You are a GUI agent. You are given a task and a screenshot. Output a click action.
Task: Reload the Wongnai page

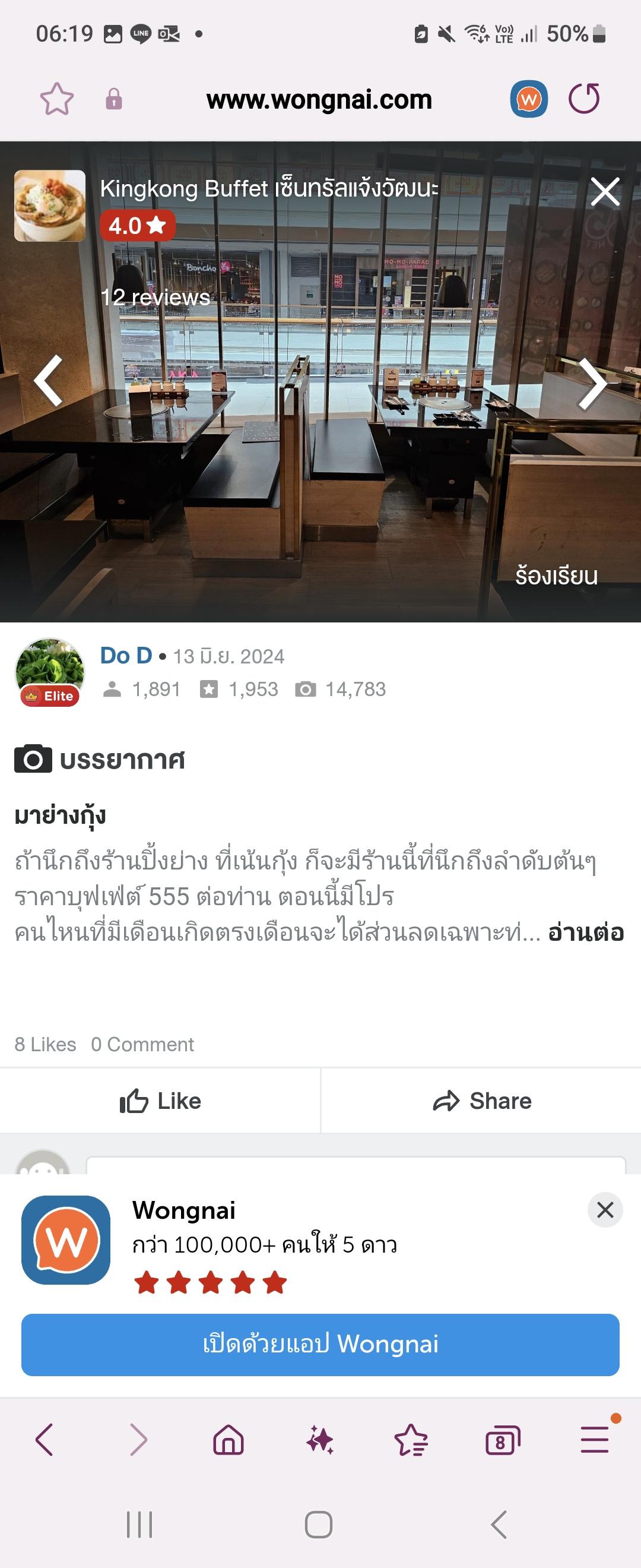click(x=584, y=99)
